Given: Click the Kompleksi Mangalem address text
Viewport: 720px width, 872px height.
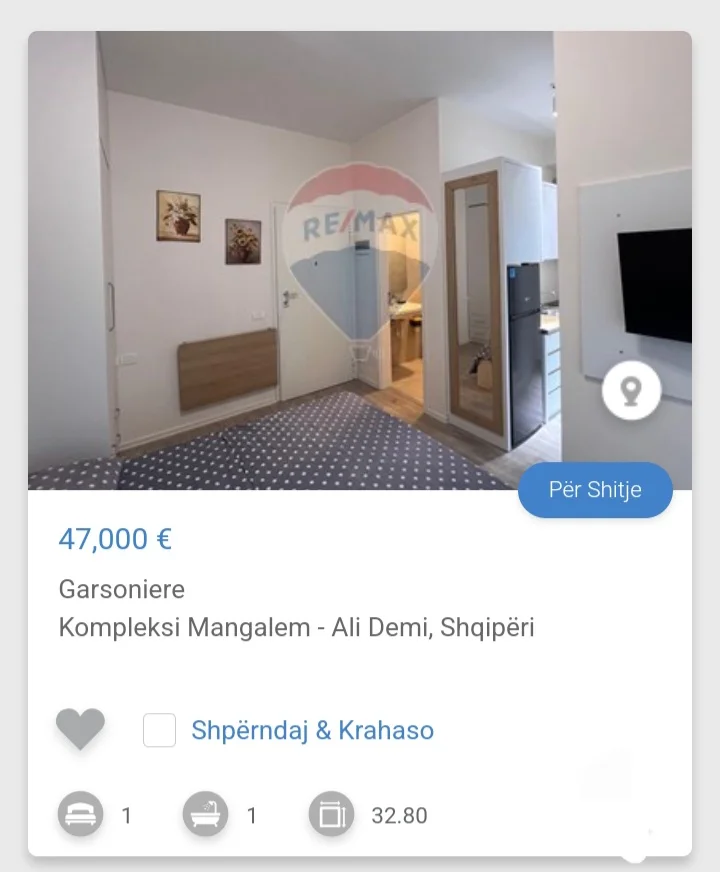Looking at the screenshot, I should pyautogui.click(x=297, y=627).
